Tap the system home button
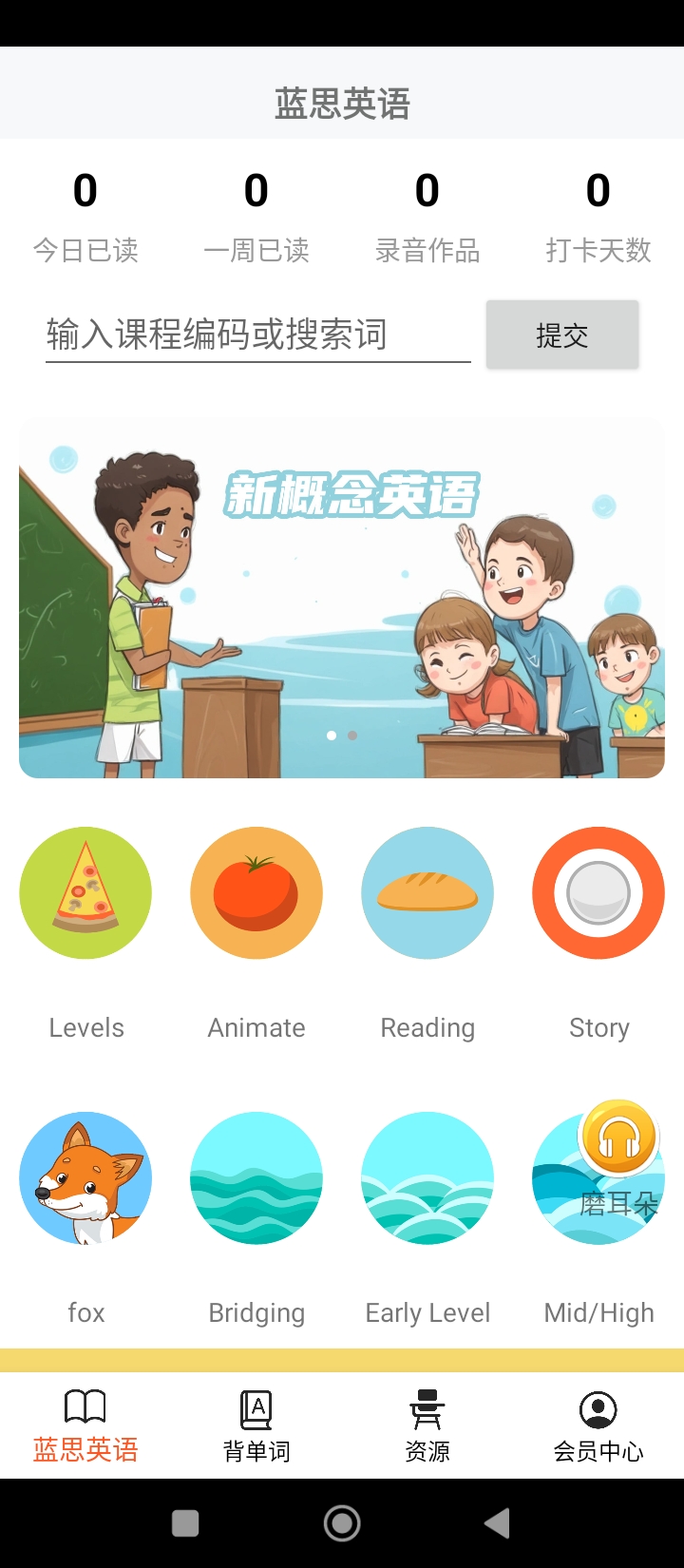684x1568 pixels. coord(342,1523)
